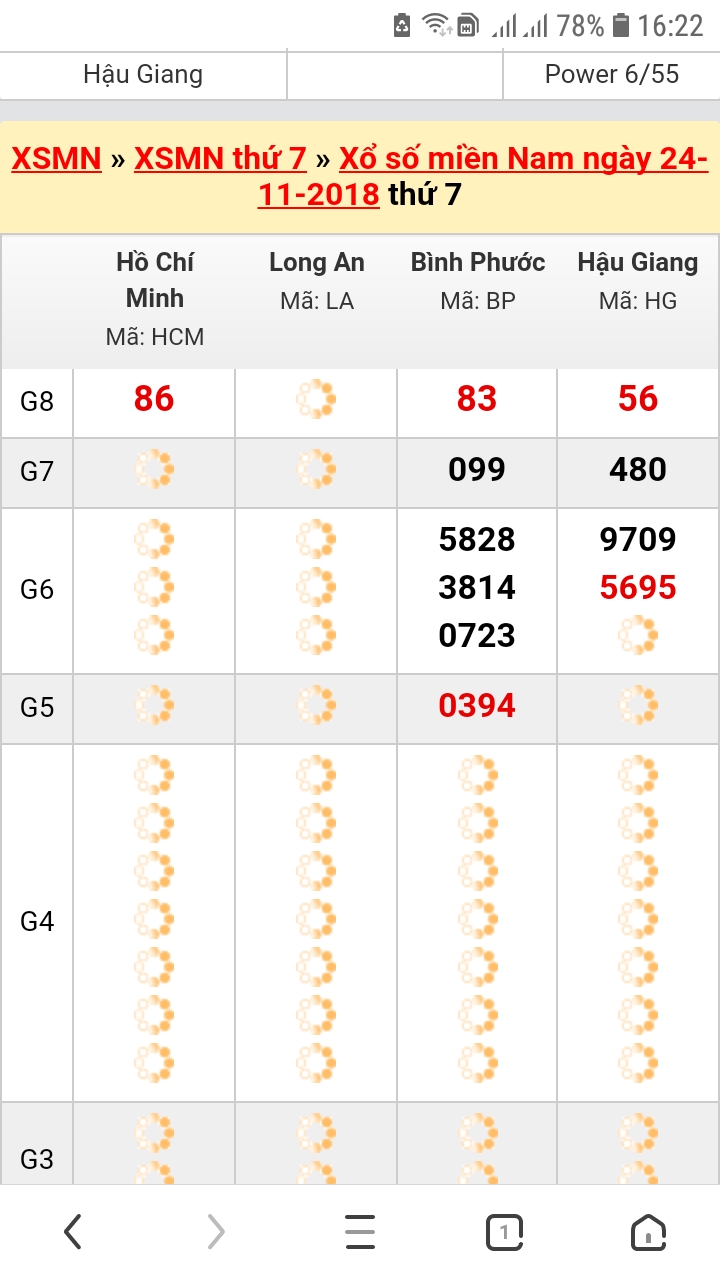Open Xổ số miền Nam ngày 24-11-2018 link
Image resolution: width=720 pixels, height=1280 pixels.
tap(523, 158)
